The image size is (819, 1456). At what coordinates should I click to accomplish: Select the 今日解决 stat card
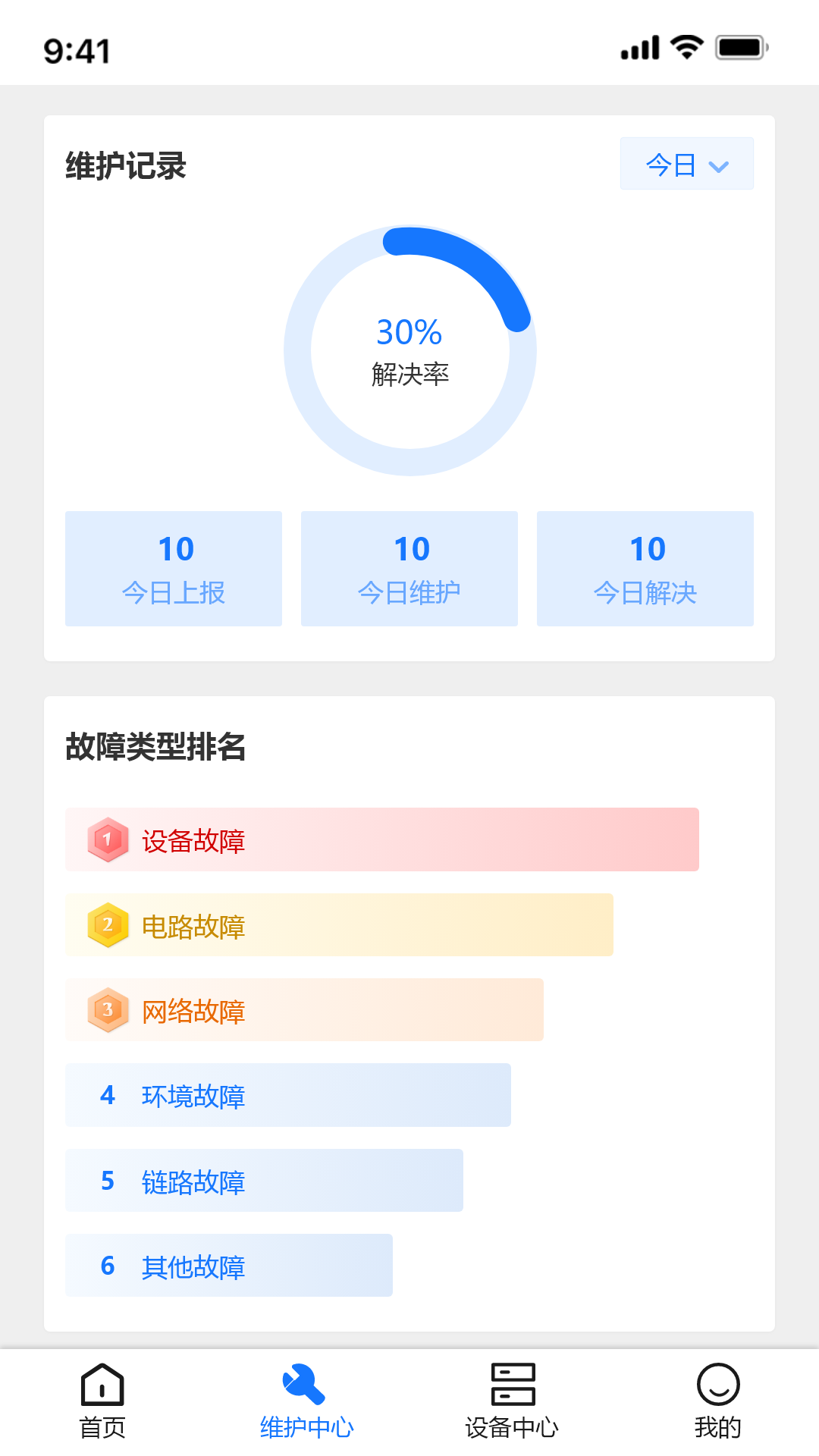coord(645,568)
